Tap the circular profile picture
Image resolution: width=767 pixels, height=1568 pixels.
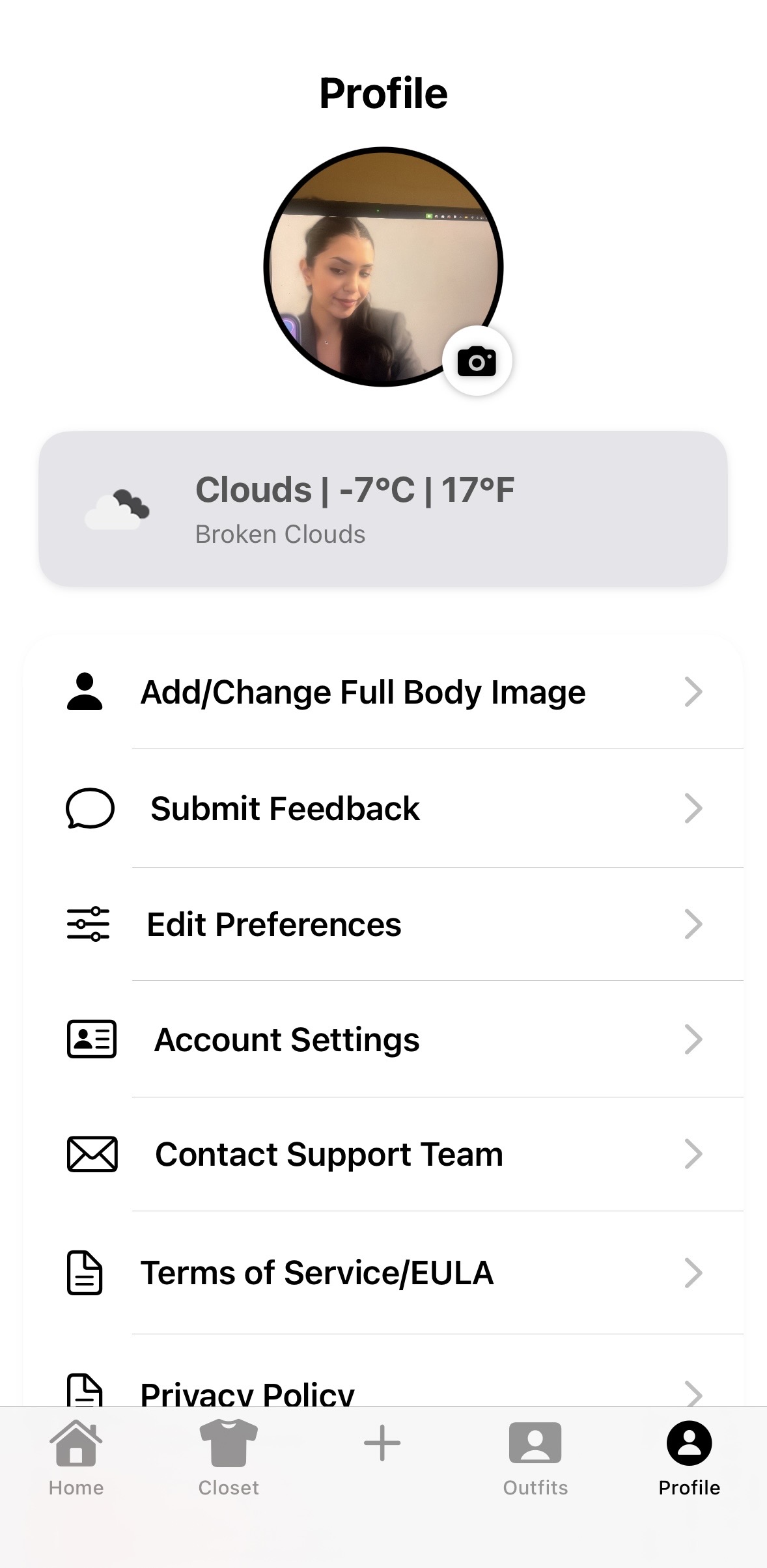pyautogui.click(x=383, y=266)
